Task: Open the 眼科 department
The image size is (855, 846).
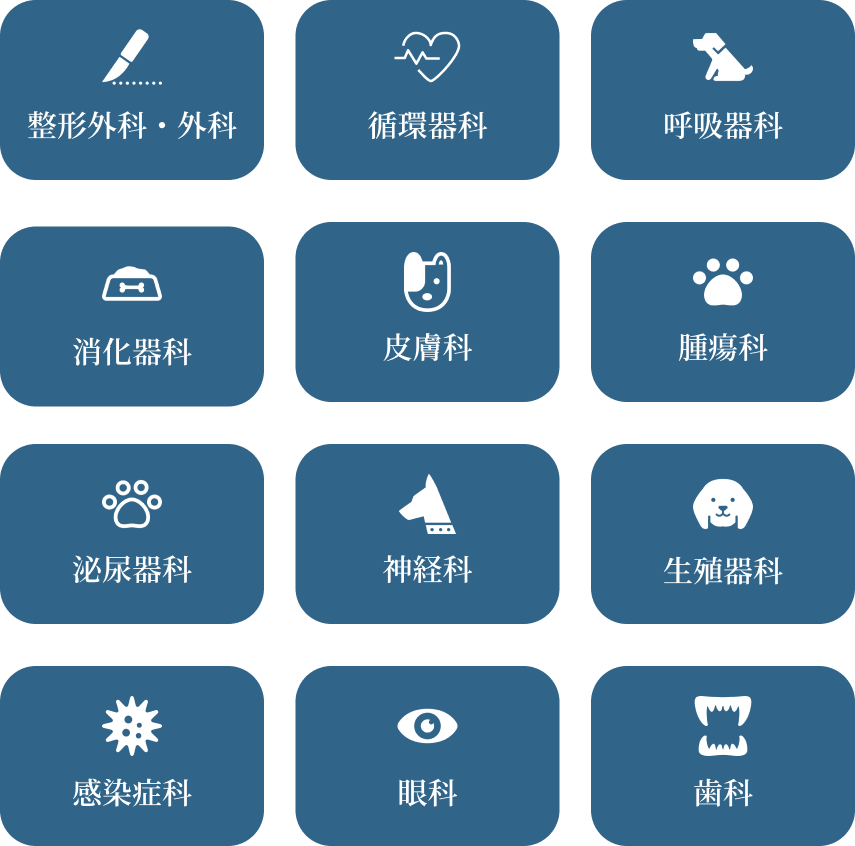Action: tap(427, 756)
